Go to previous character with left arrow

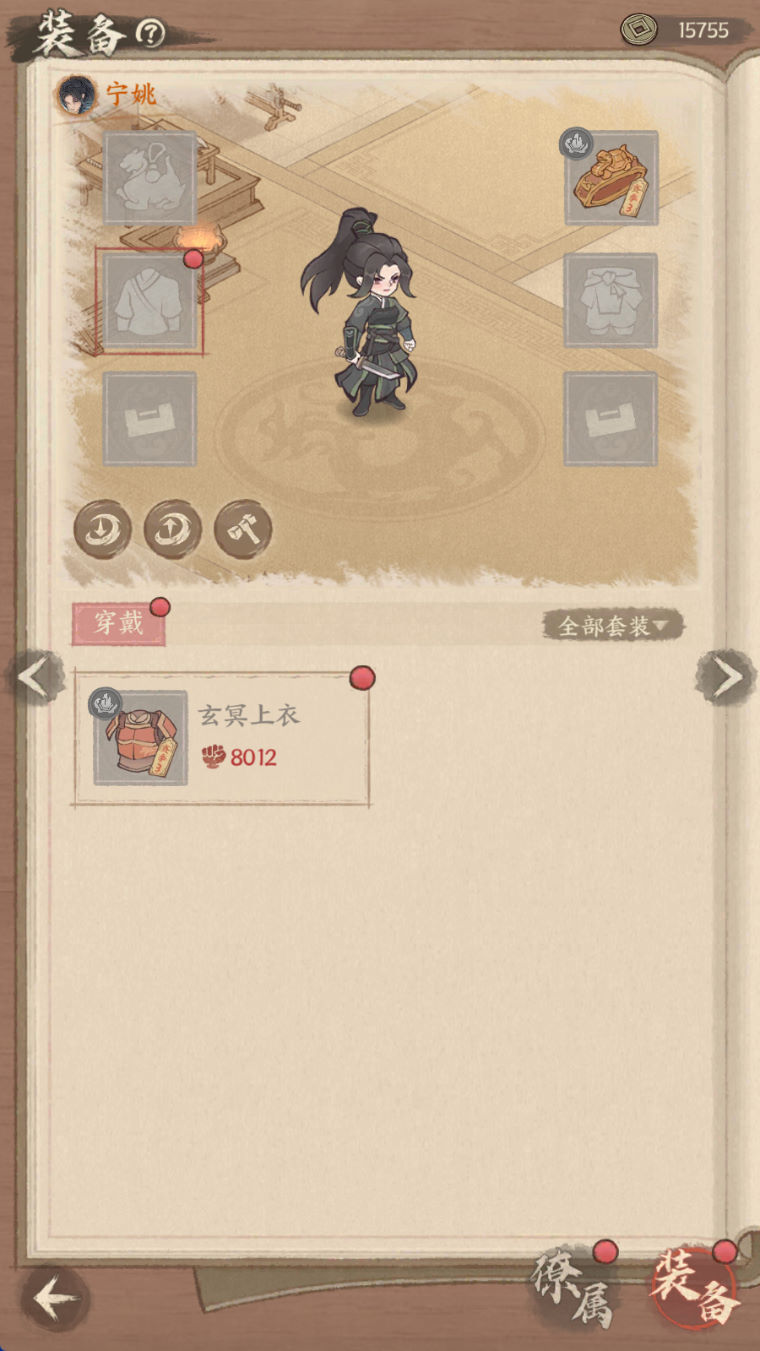(x=34, y=677)
